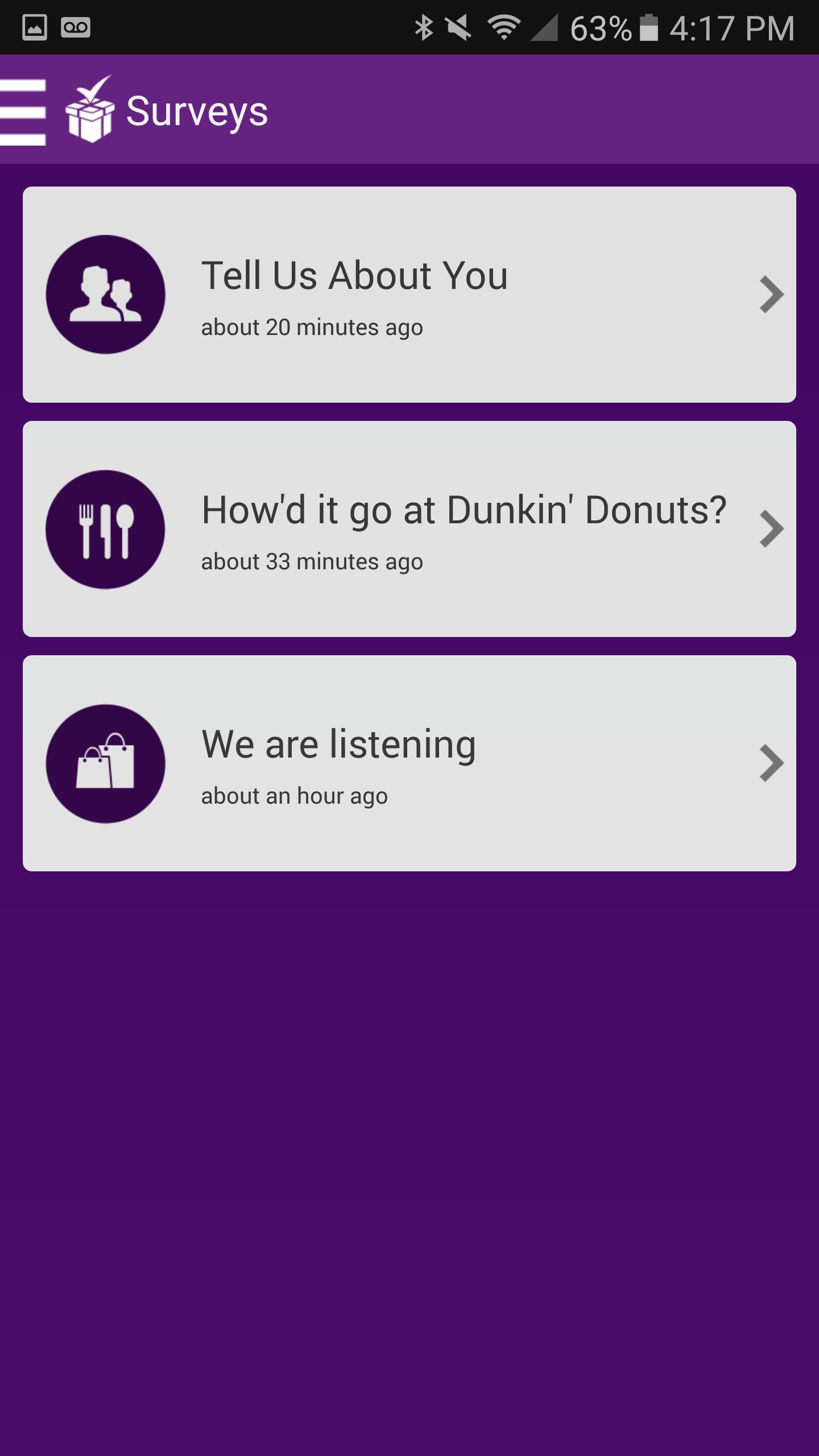This screenshot has width=819, height=1456.
Task: Expand the Tell Us About You survey chevron
Action: click(x=771, y=293)
